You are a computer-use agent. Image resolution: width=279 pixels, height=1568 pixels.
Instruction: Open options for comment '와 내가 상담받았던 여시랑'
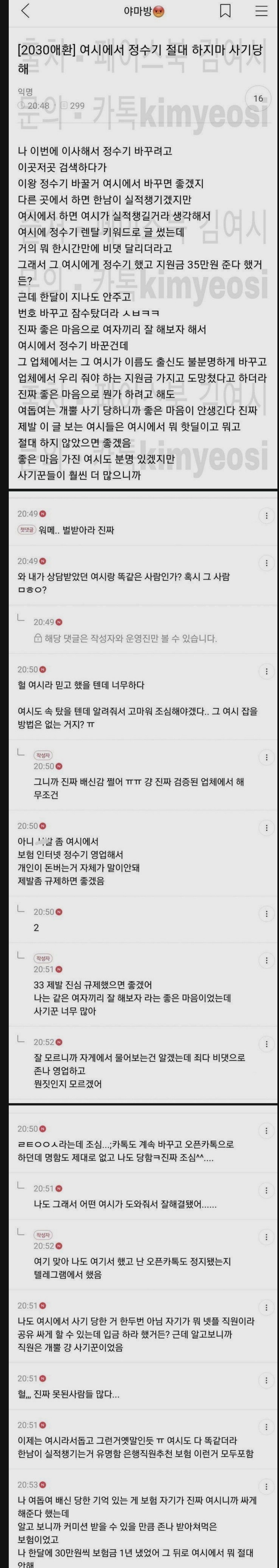tap(266, 563)
